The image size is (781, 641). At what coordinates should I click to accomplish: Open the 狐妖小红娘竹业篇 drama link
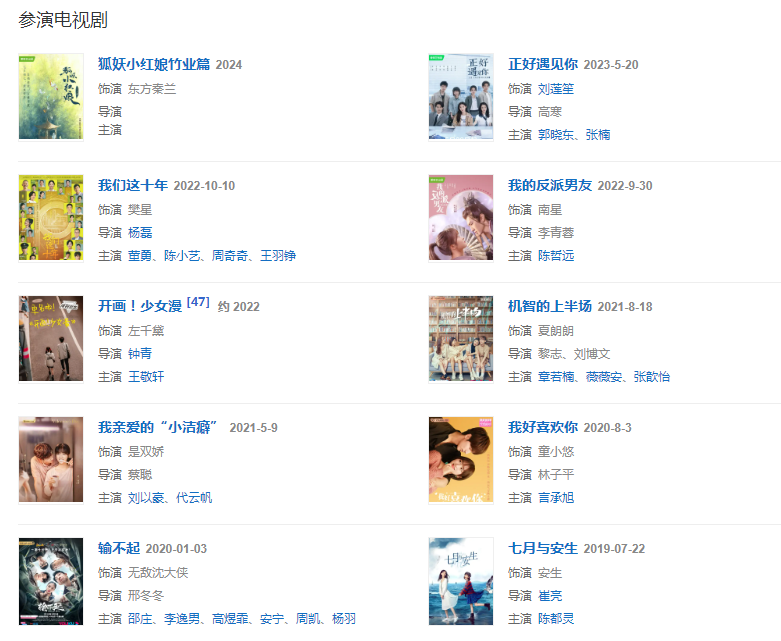tap(154, 64)
